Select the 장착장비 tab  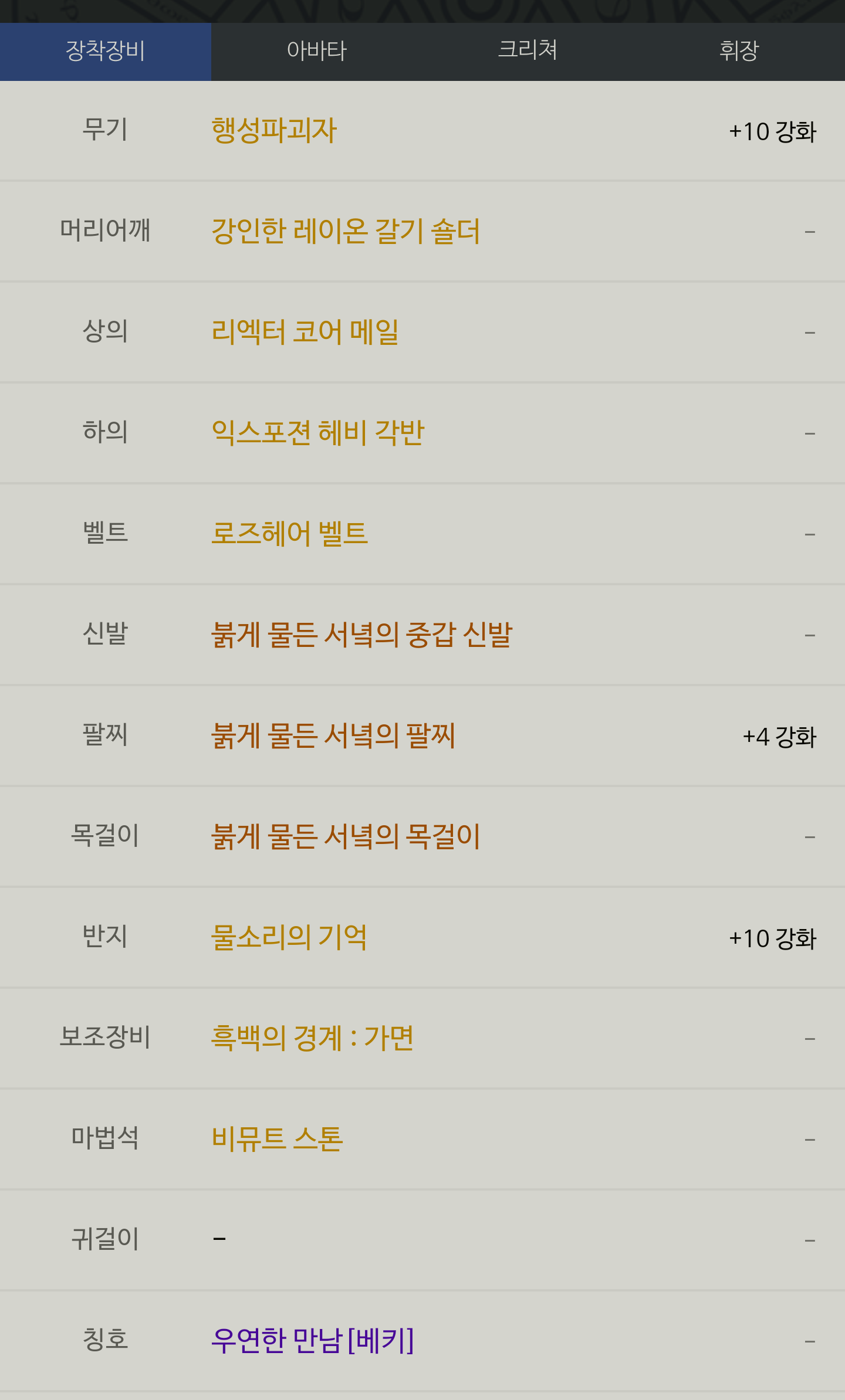coord(106,52)
